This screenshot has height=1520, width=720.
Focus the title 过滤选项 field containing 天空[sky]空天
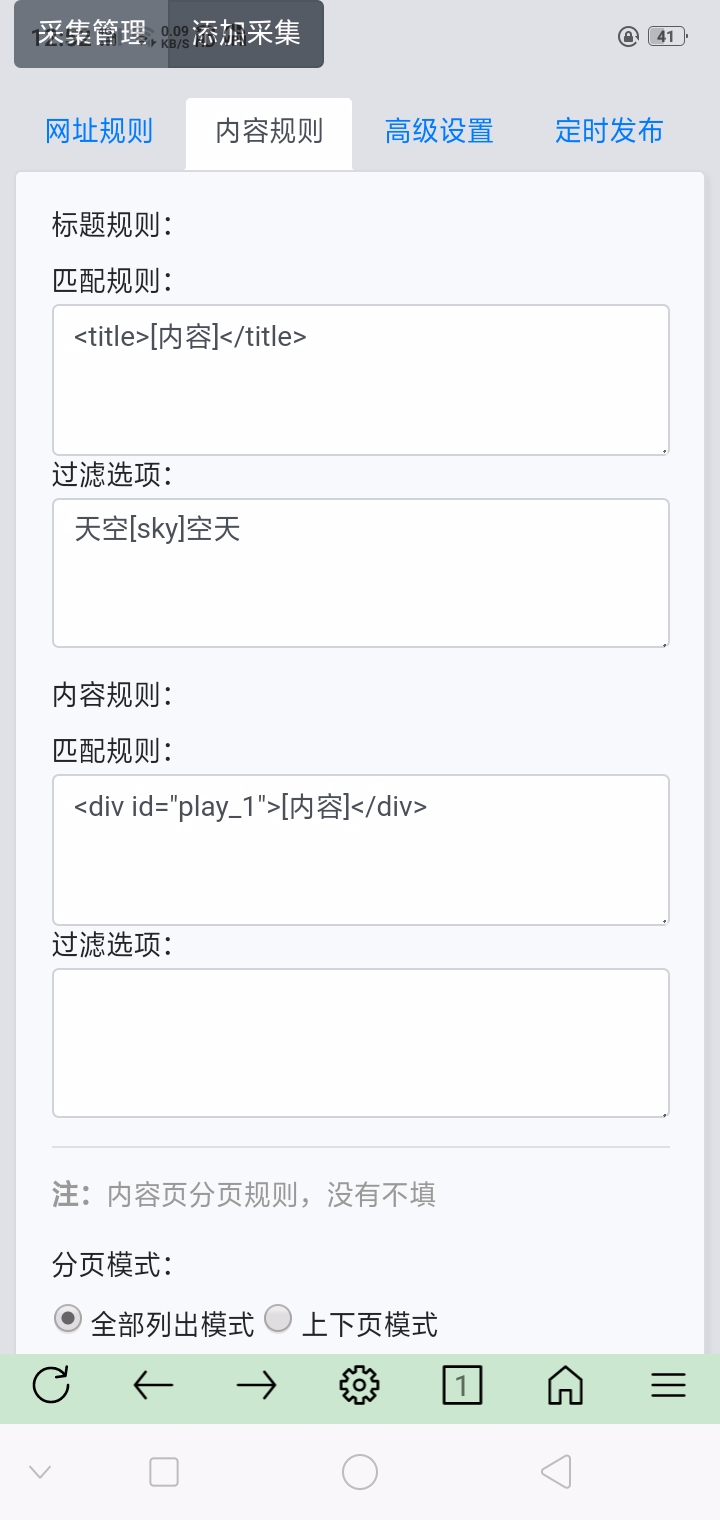tap(361, 573)
